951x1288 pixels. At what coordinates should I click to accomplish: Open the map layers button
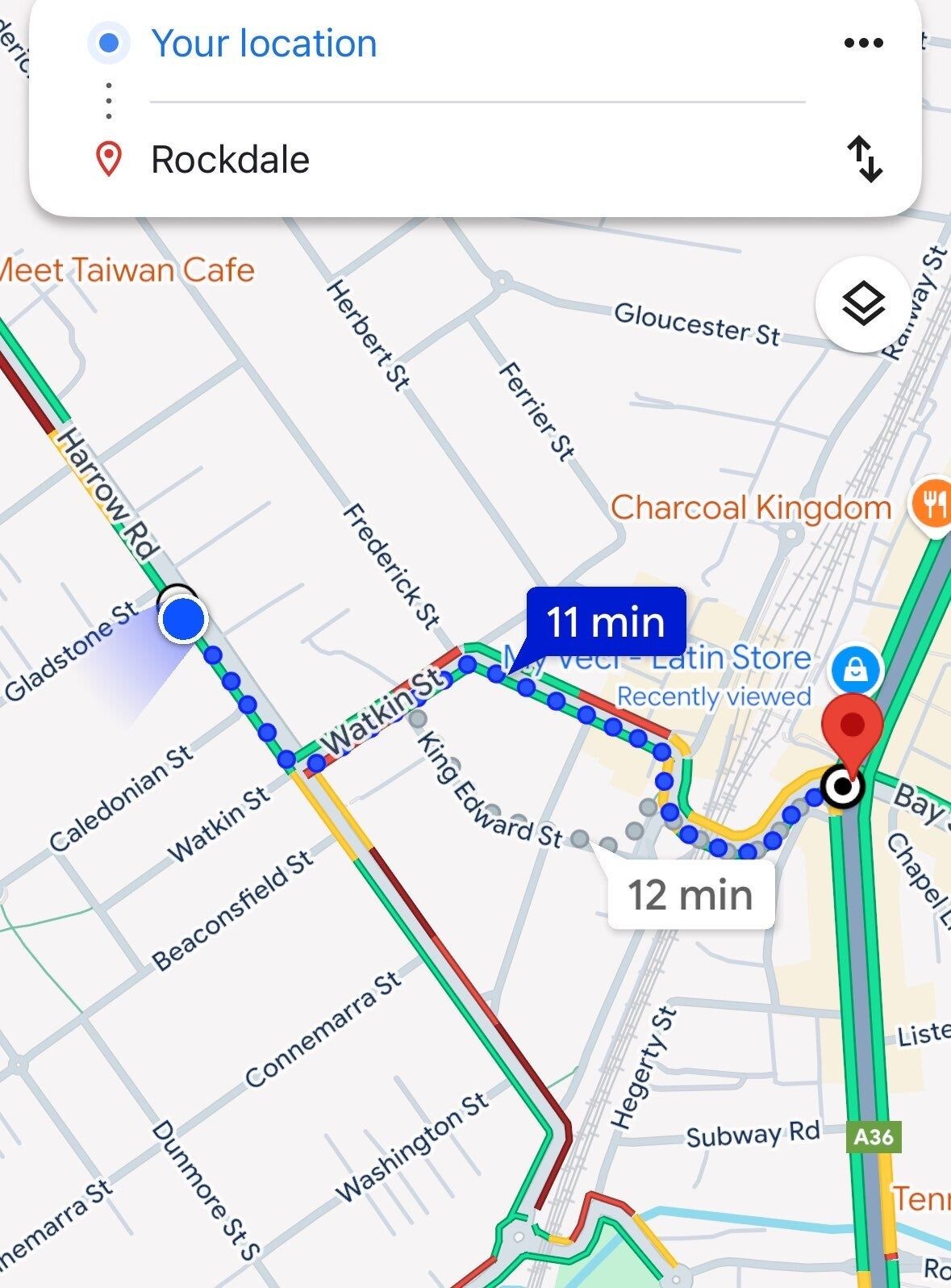pos(863,305)
